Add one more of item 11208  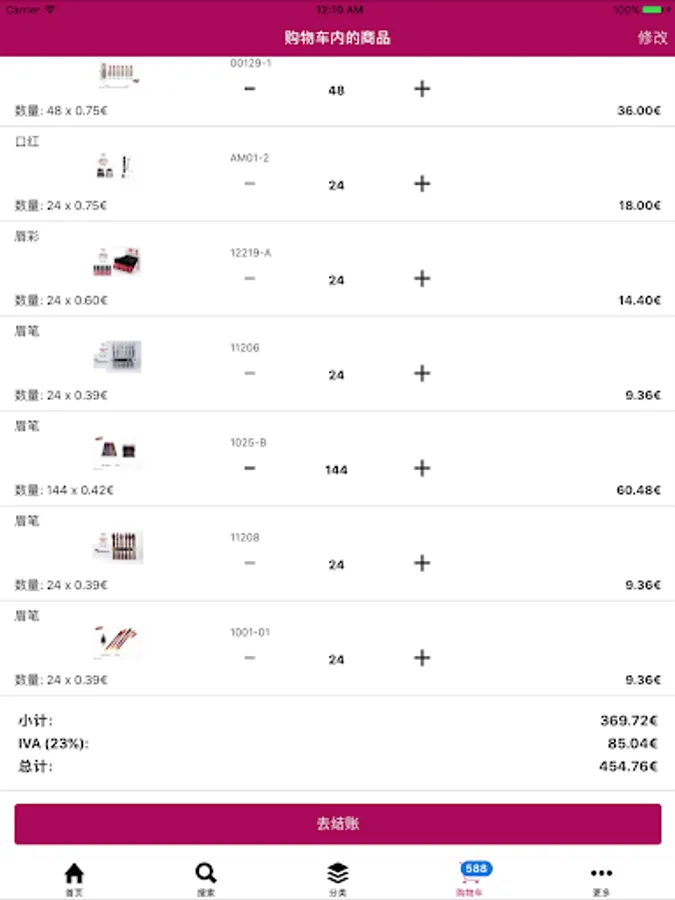click(422, 564)
